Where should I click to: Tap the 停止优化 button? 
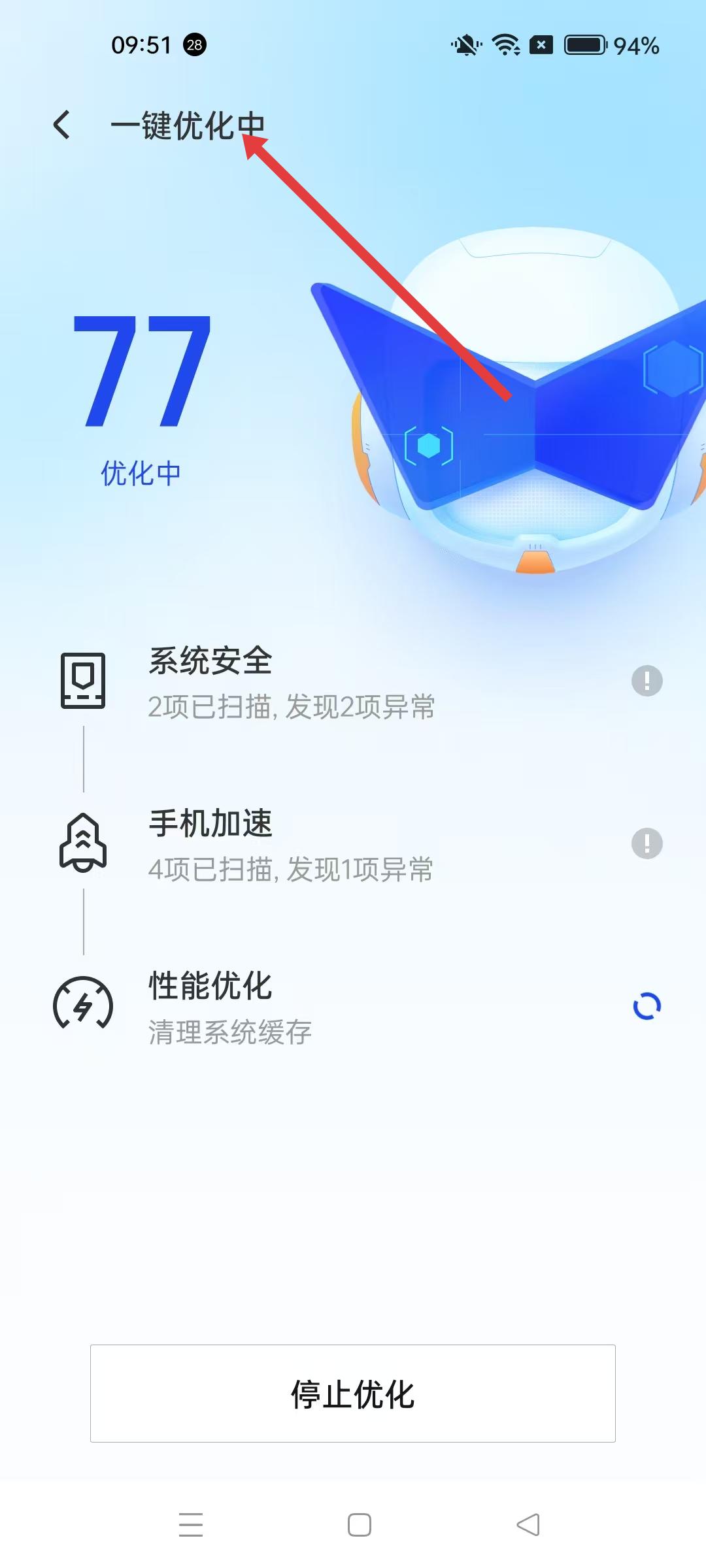click(353, 1393)
